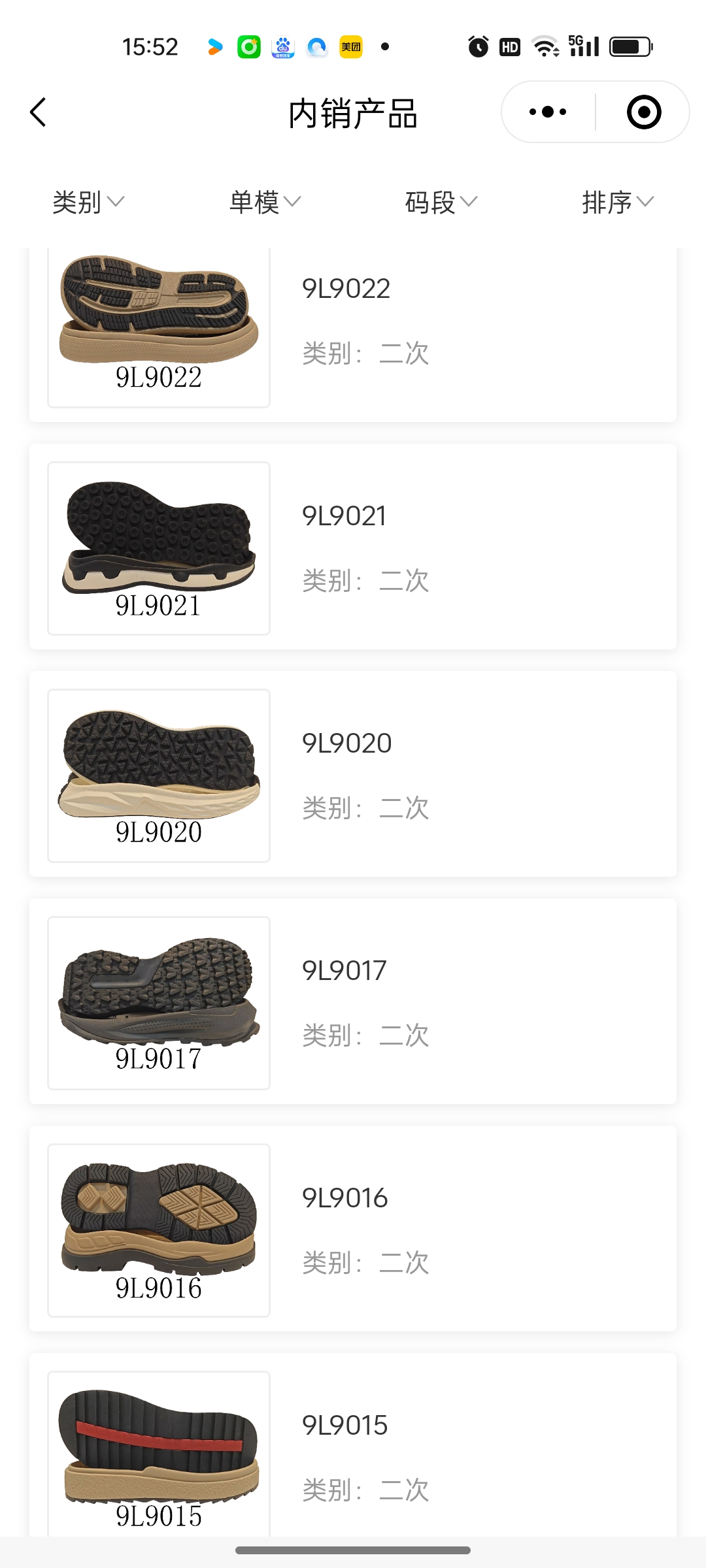
Task: View details for product 9L9016
Action: (353, 1229)
